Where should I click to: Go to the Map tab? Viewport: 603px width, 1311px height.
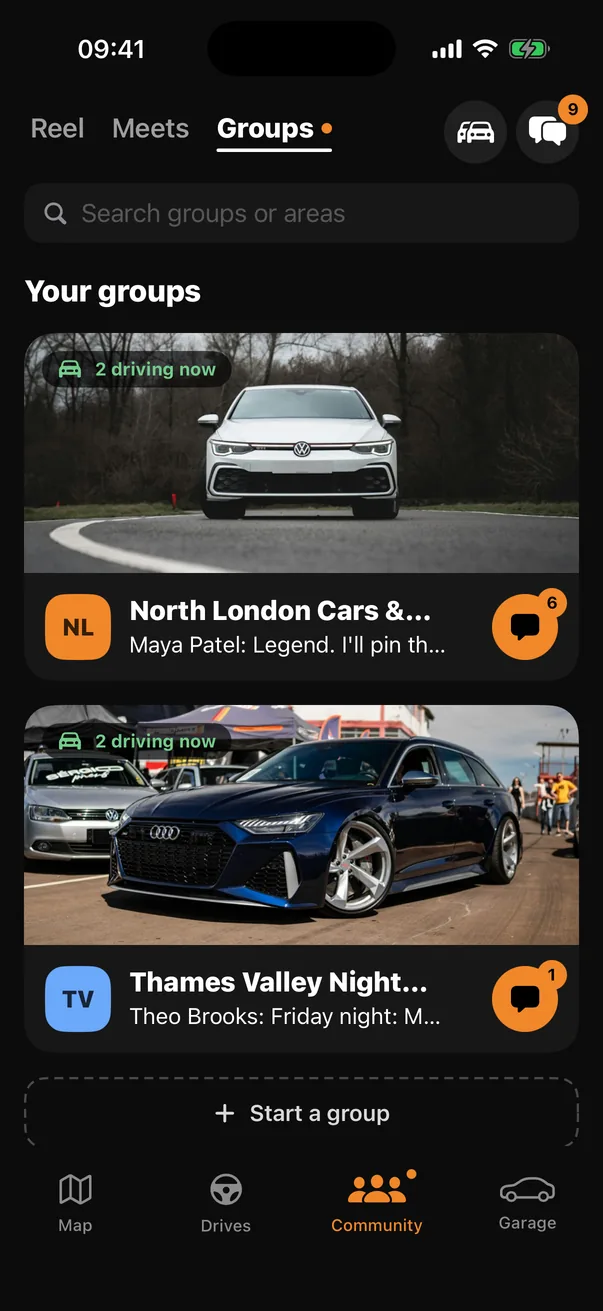click(75, 1203)
